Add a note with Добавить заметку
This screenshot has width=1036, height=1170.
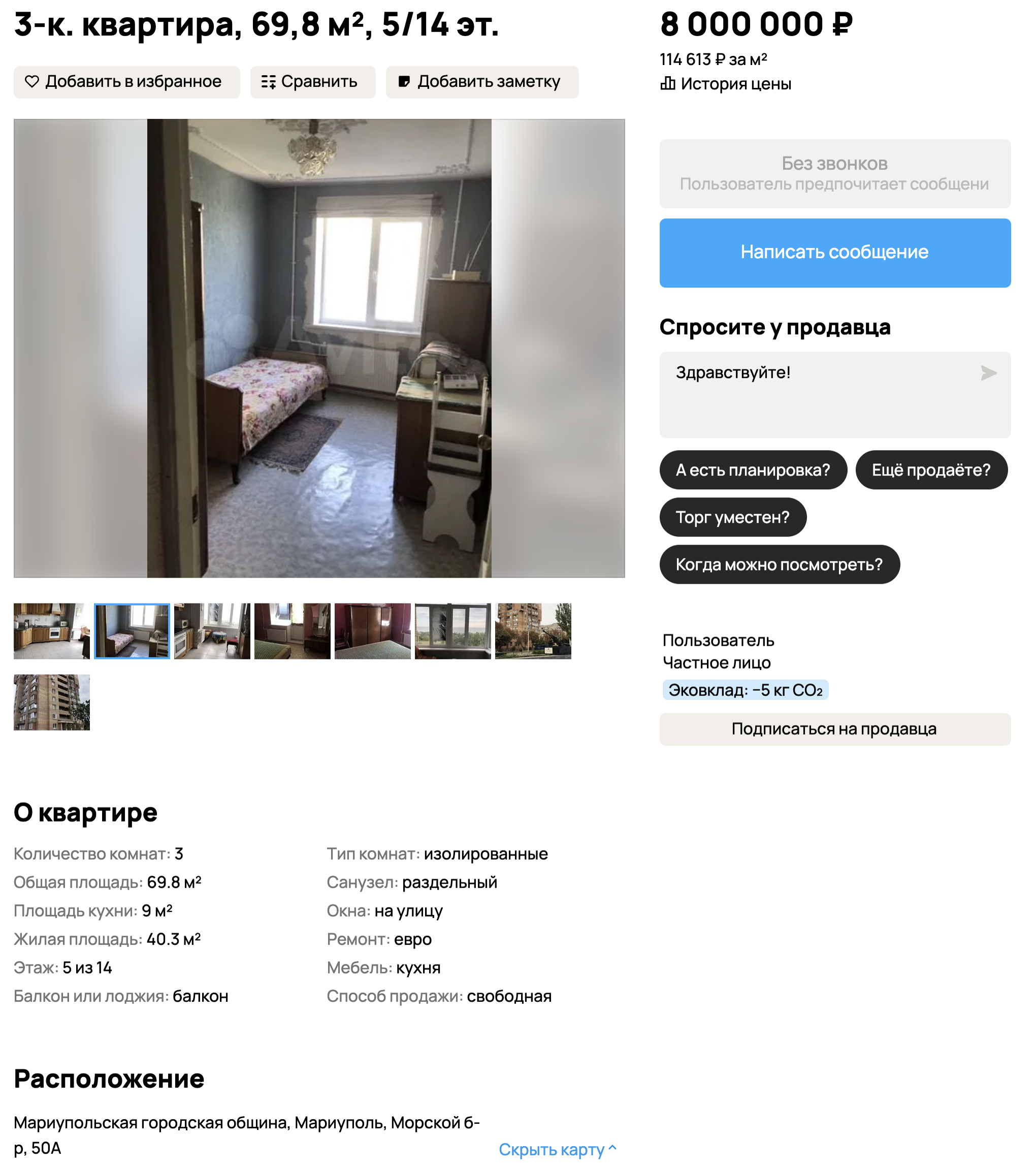pos(481,82)
